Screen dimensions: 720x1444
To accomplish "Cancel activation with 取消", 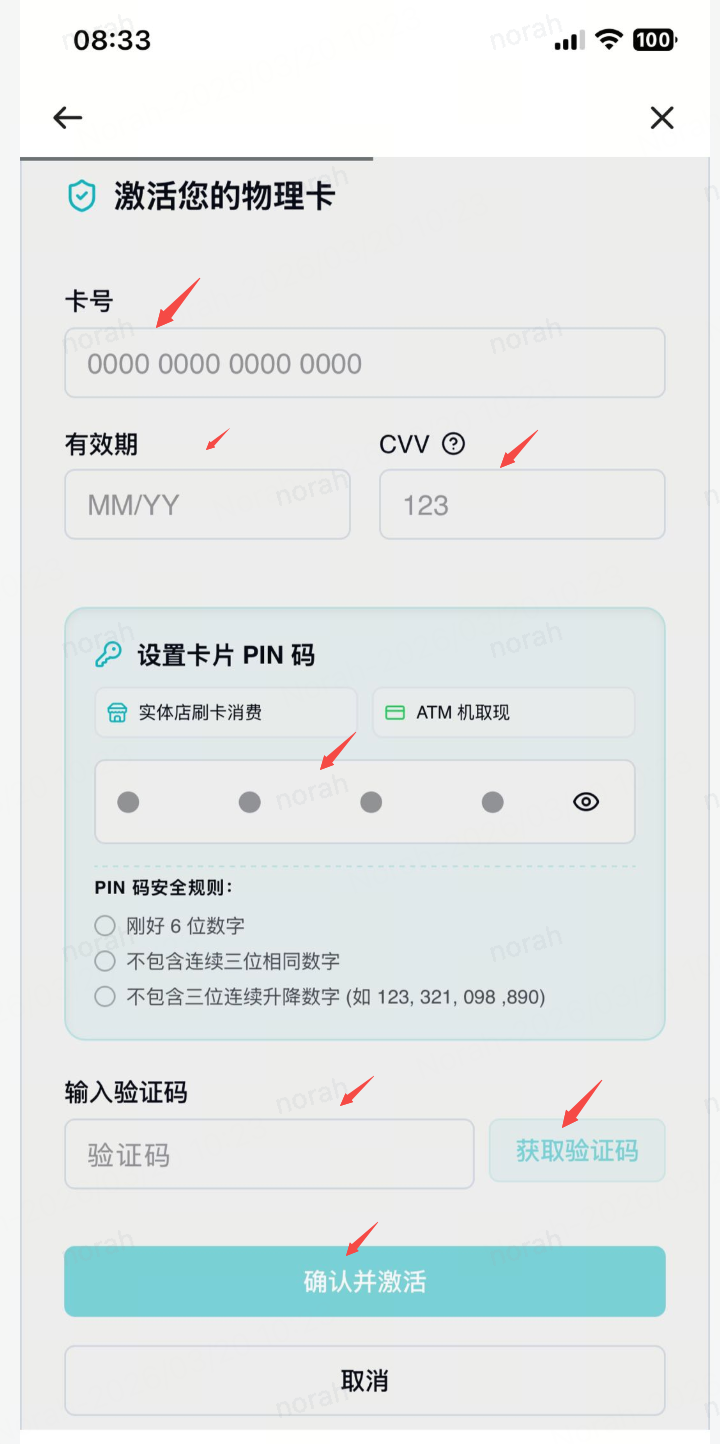I will pyautogui.click(x=364, y=1381).
